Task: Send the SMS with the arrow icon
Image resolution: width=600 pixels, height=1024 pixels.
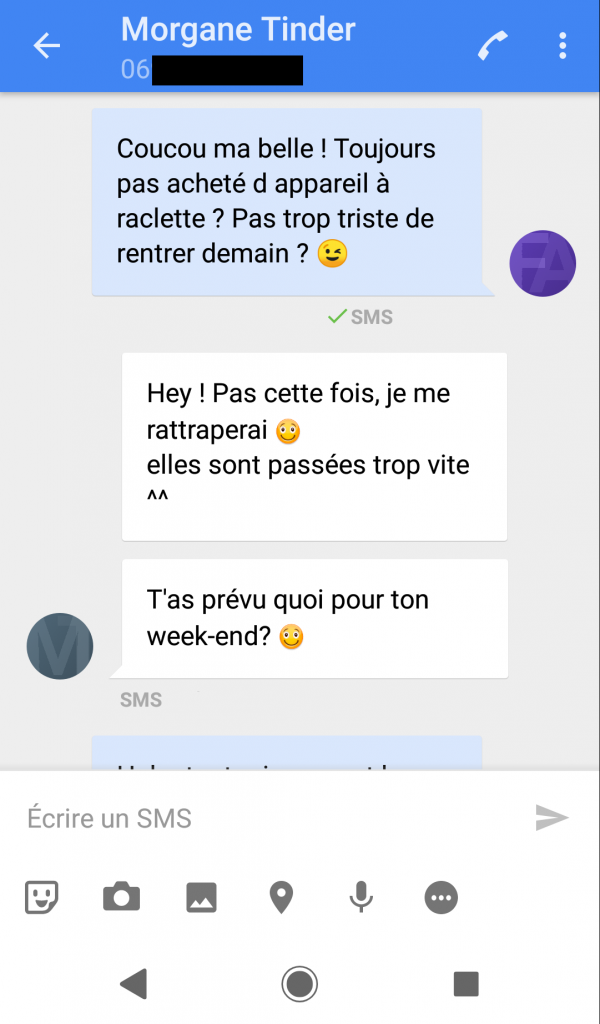Action: [551, 818]
